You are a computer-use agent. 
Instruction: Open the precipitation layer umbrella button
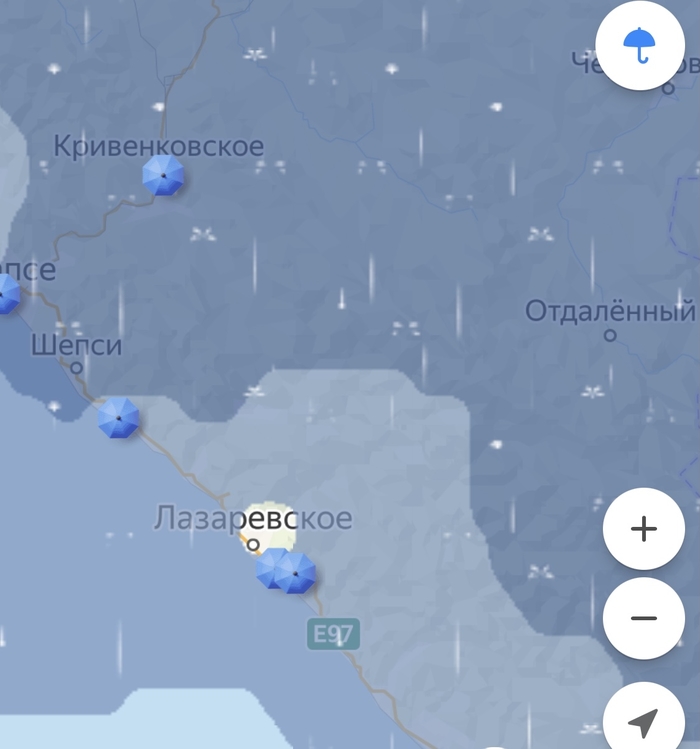coord(640,46)
